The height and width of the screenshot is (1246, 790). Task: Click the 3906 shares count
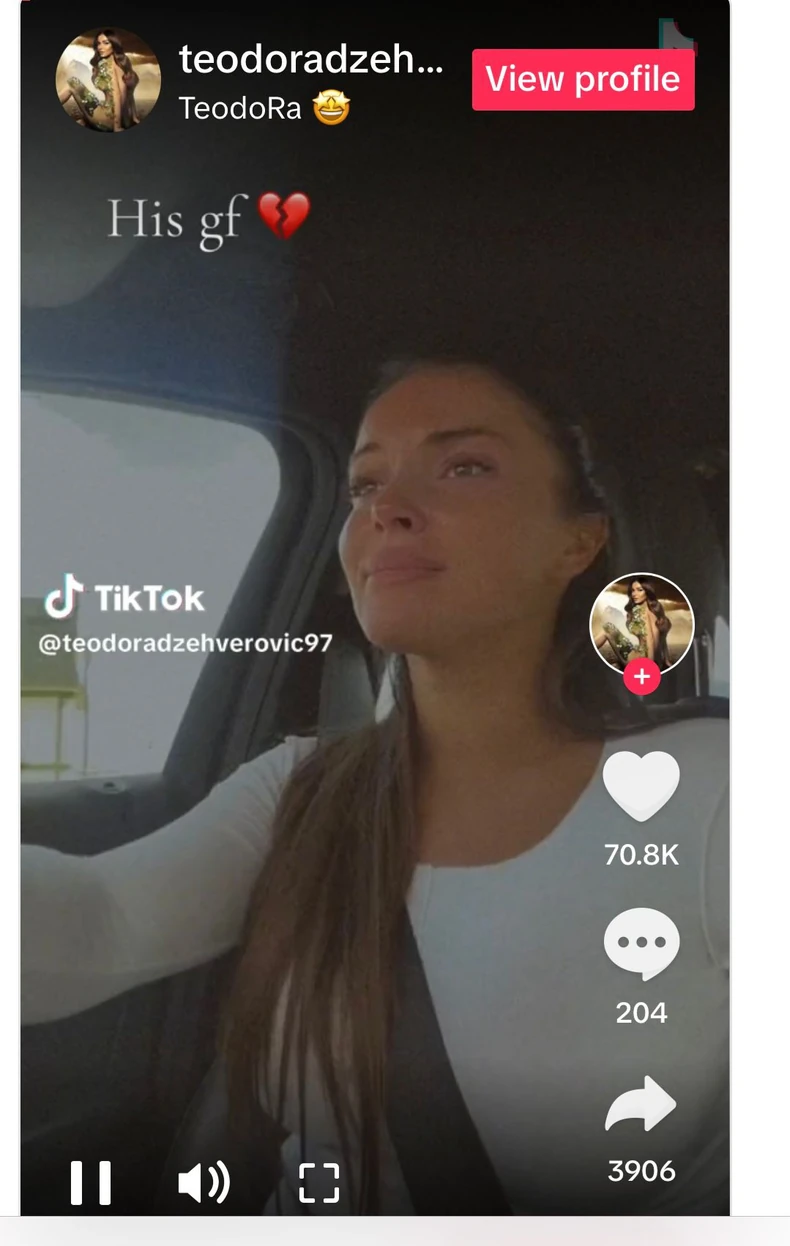(x=641, y=1171)
